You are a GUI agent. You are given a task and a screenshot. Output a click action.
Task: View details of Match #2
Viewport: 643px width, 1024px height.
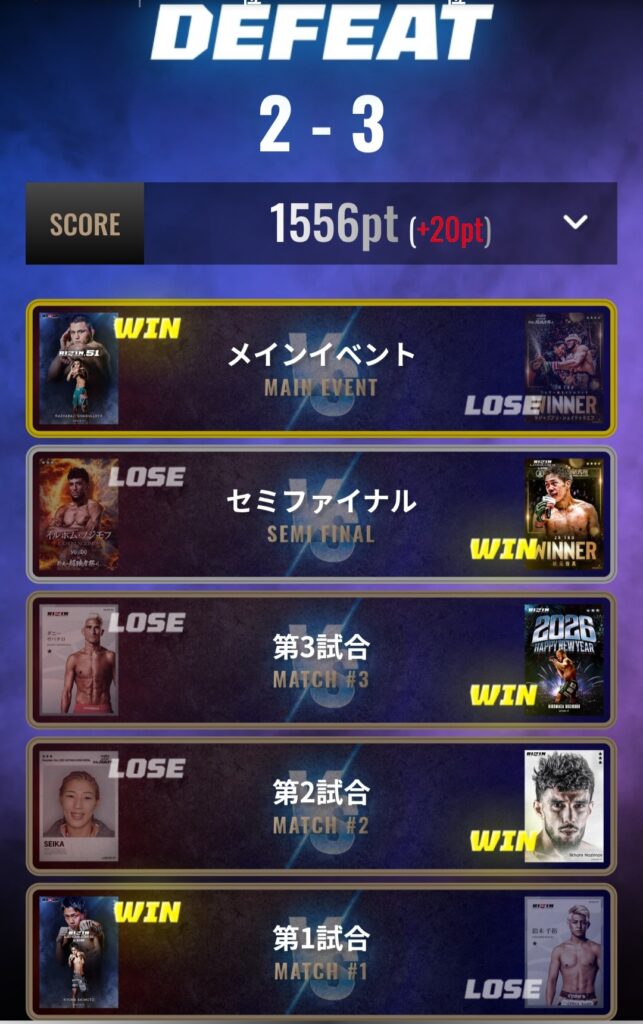coord(321,806)
